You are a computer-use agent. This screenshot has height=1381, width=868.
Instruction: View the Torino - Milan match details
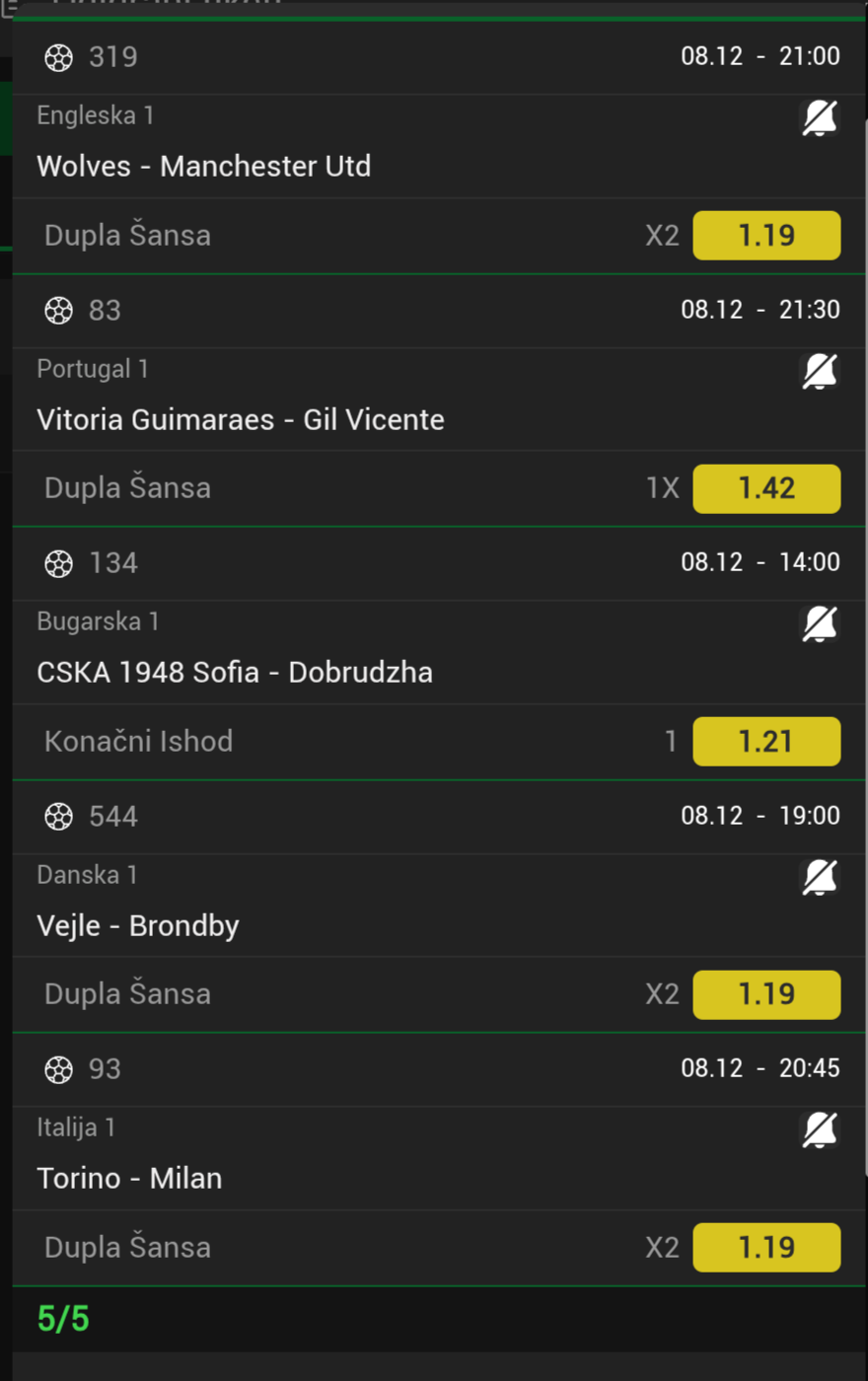[x=129, y=1179]
